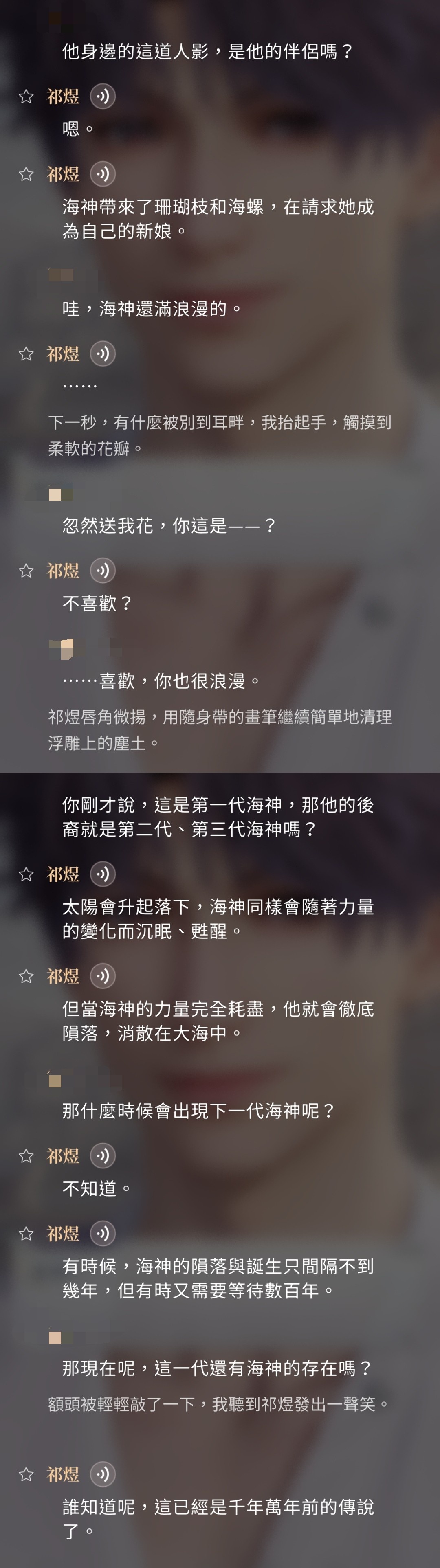Play audio for "有時候，海神的隕落與誕生" line
The image size is (440, 1568).
103,1234
